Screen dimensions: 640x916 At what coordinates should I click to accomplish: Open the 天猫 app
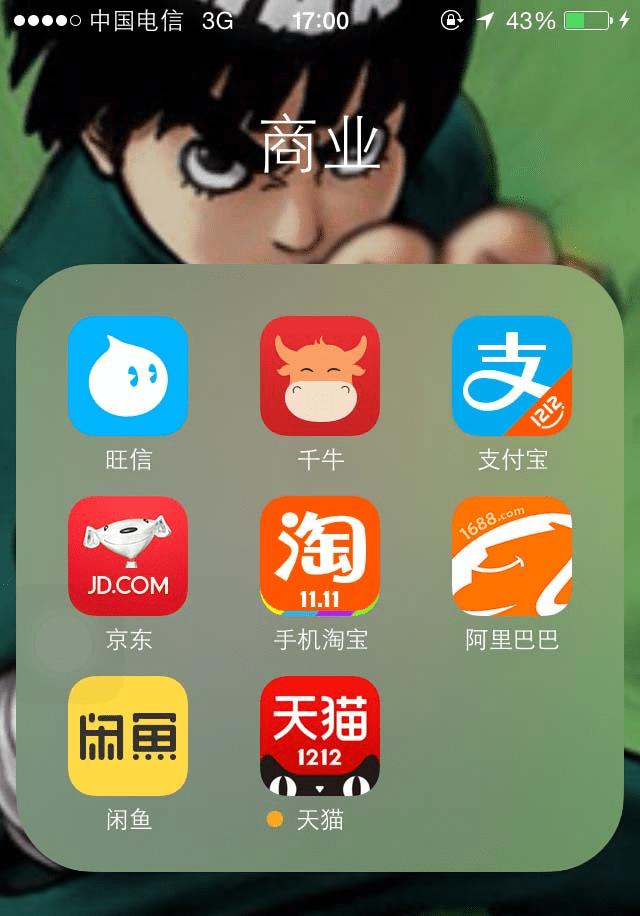point(320,736)
